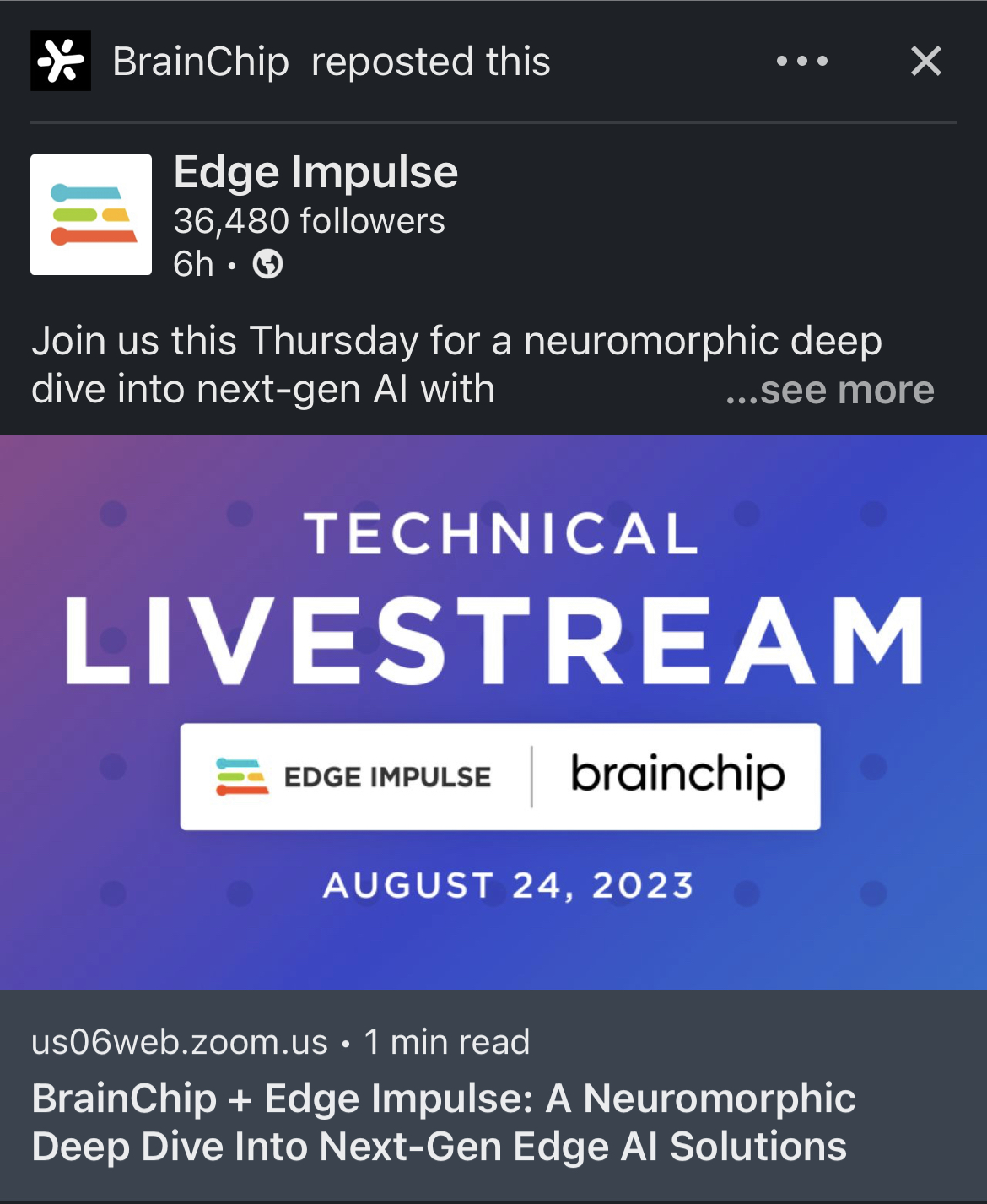Open the BrainChip + Edge Impulse Zoom link
This screenshot has height=1204, width=987.
click(443, 1122)
